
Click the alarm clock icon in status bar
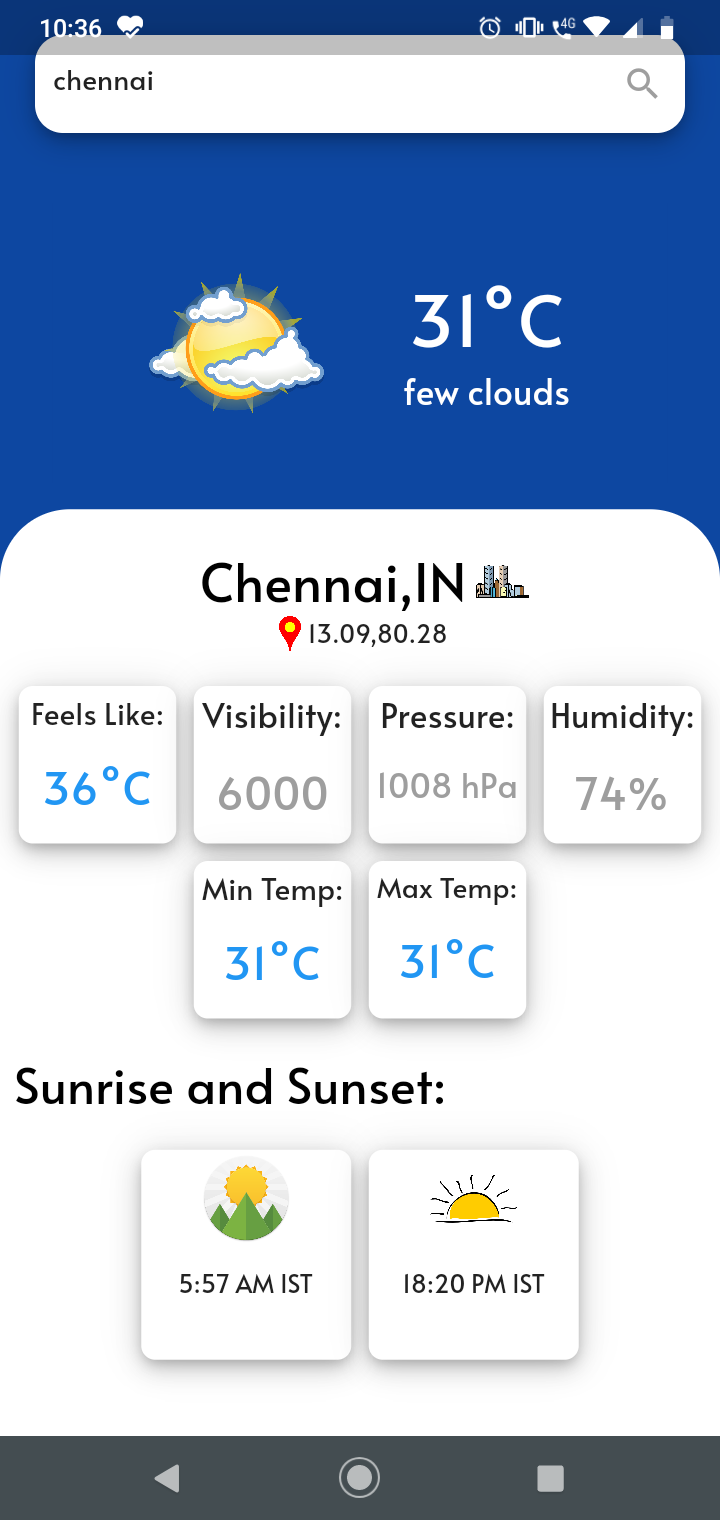(489, 29)
